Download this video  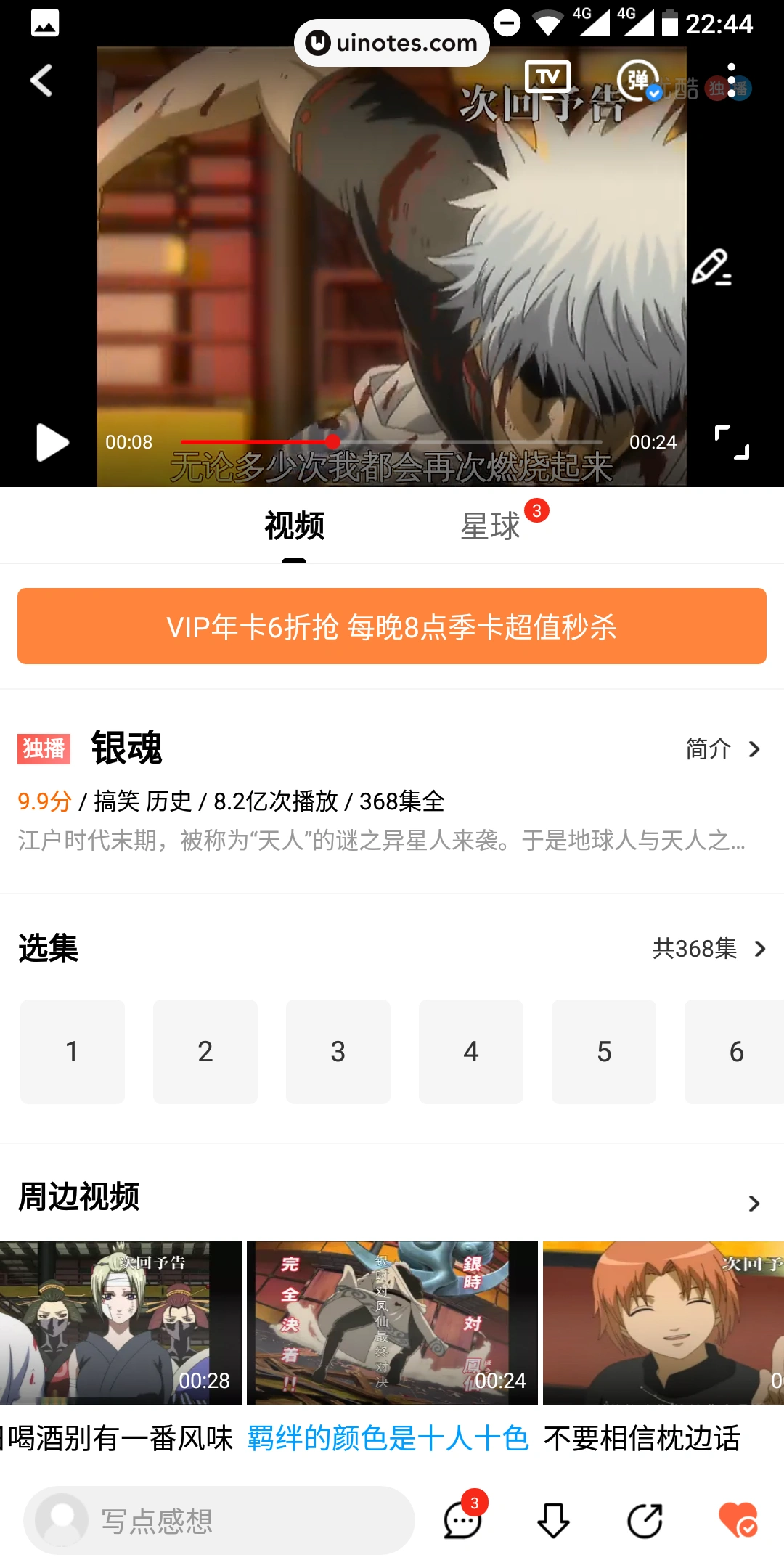pos(553,1520)
